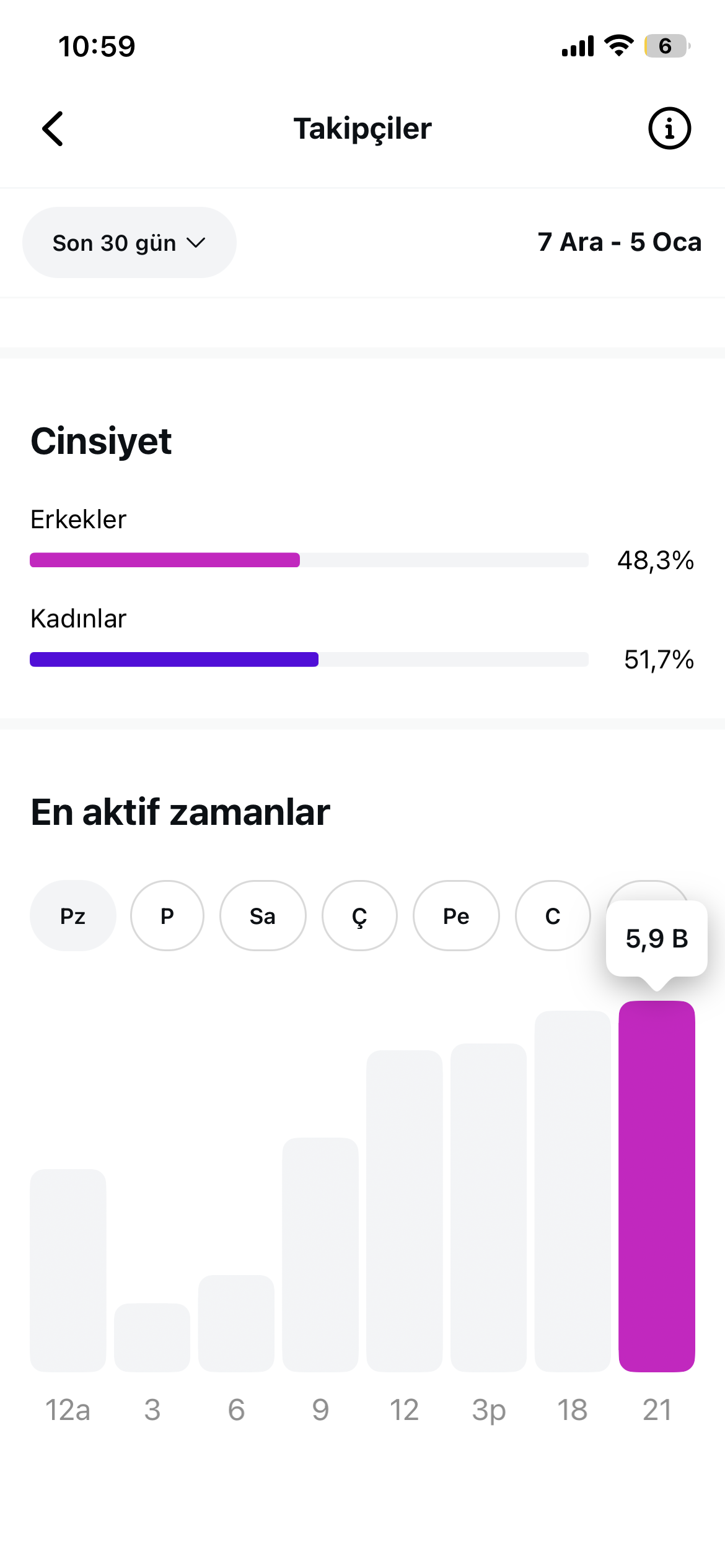Show the value for 3p bar
Screen dimensions: 725x1568
488,1208
